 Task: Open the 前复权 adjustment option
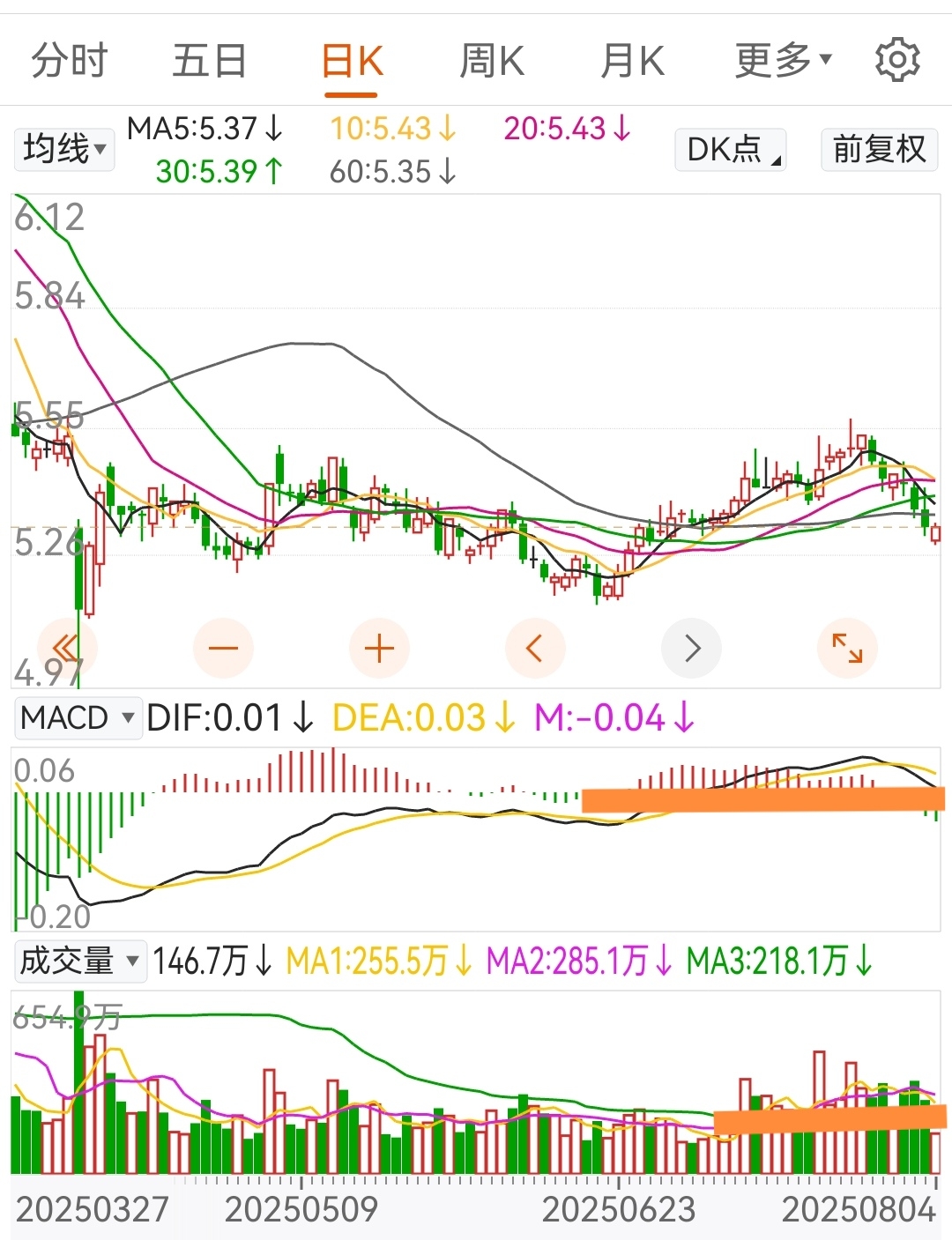tap(879, 150)
